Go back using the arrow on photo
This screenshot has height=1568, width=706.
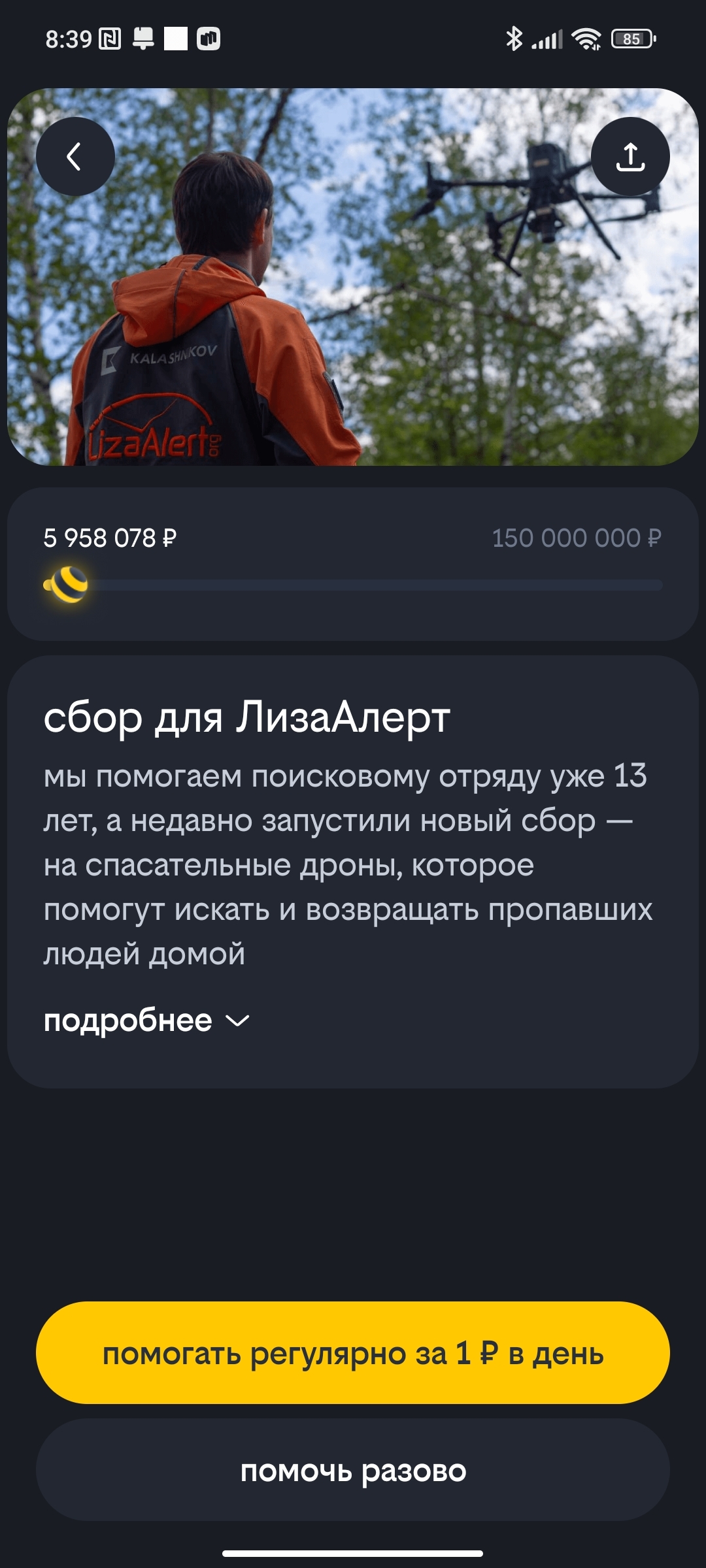[75, 157]
